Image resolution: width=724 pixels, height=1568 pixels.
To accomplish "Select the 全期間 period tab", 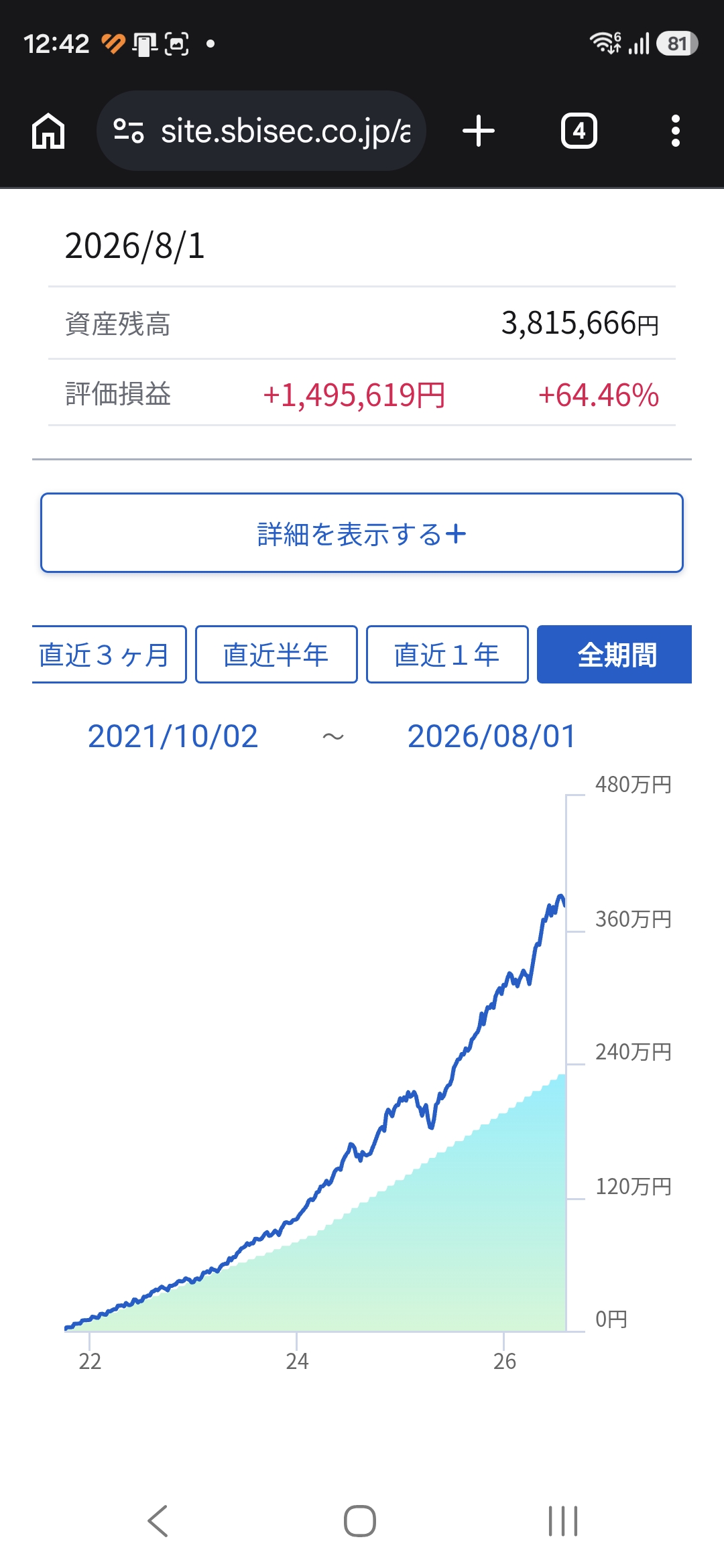I will tap(615, 655).
